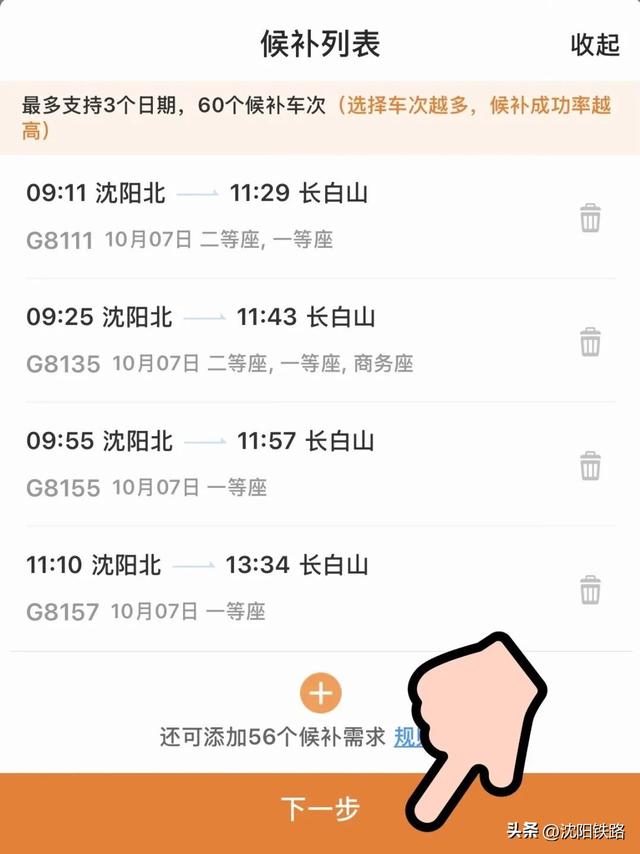Delete the G8155 entry

pyautogui.click(x=591, y=465)
